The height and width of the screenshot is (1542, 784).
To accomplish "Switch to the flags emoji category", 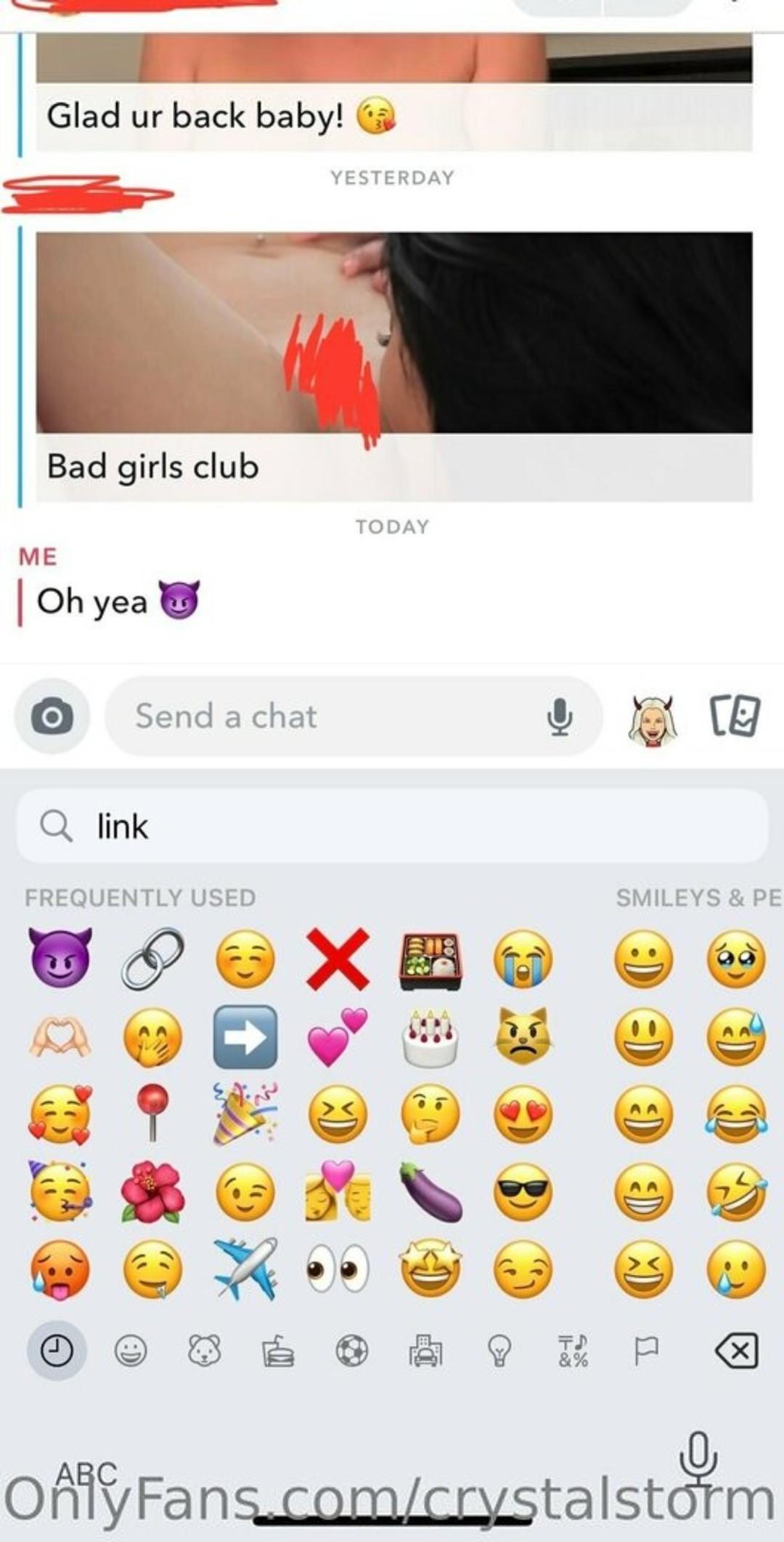I will point(646,1351).
